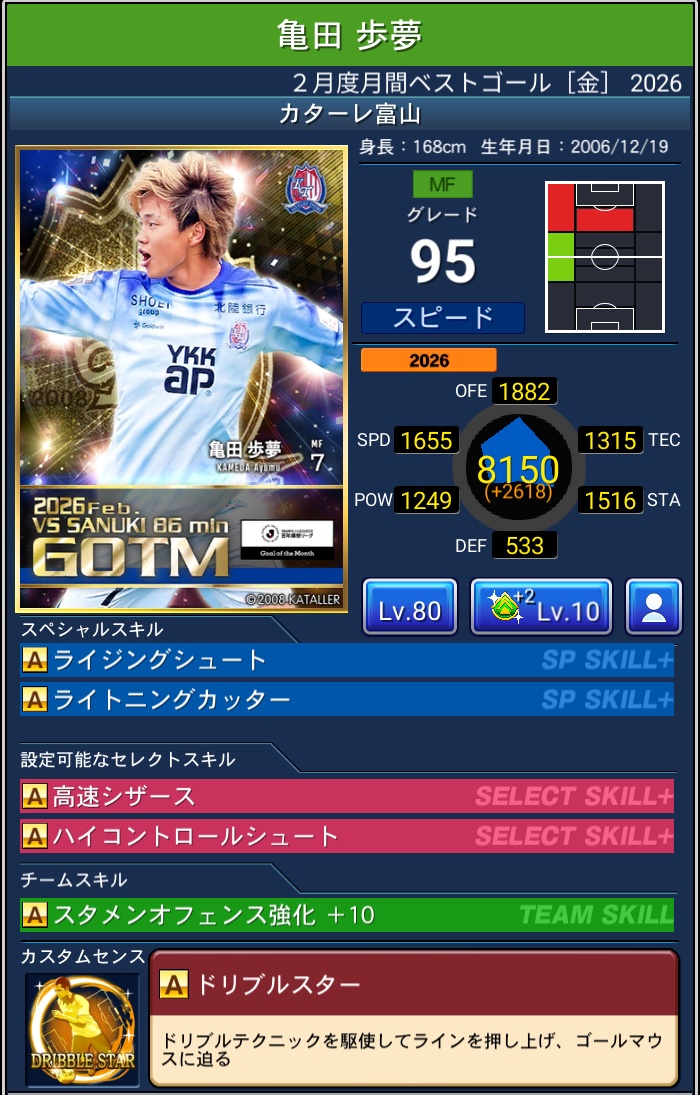Tap the Lv.80 level button
This screenshot has width=700, height=1095.
click(410, 608)
